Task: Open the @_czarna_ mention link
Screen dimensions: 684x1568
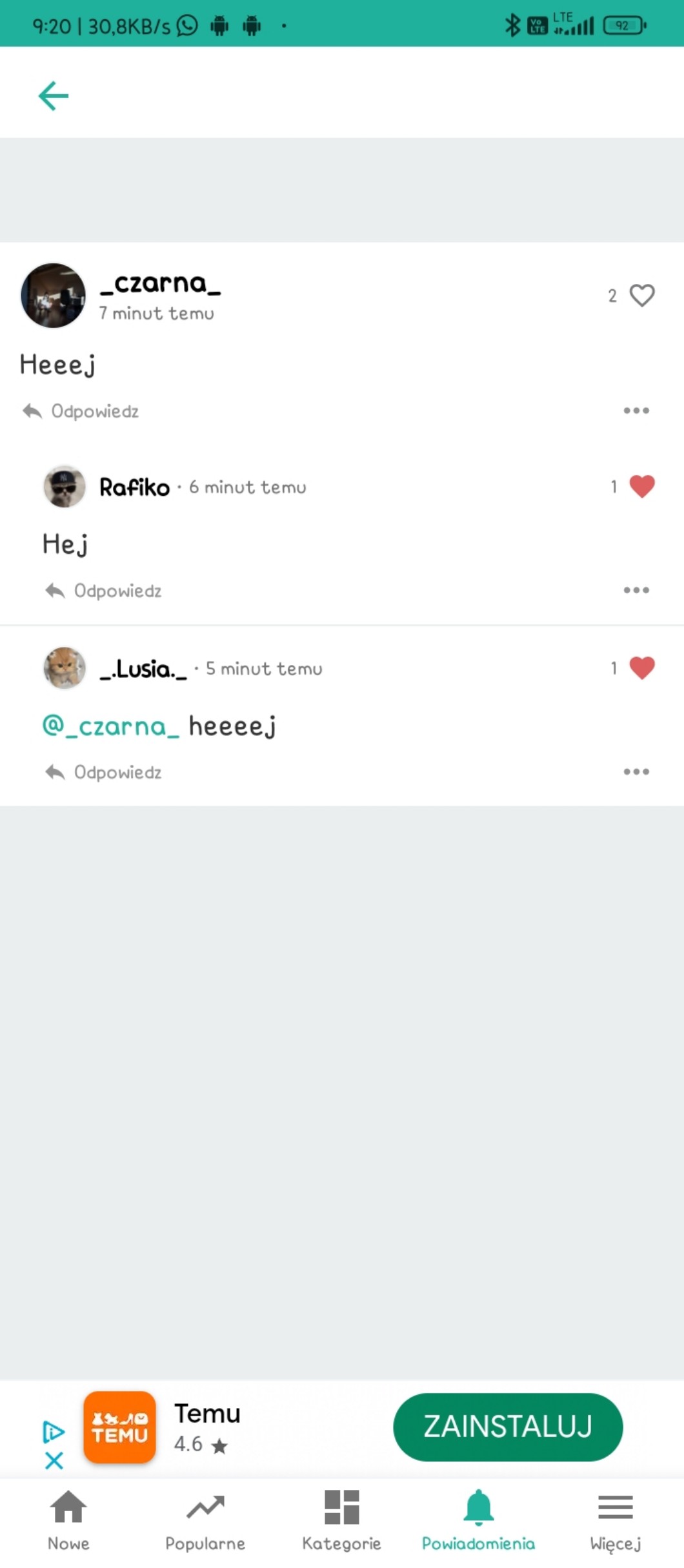Action: click(x=110, y=726)
